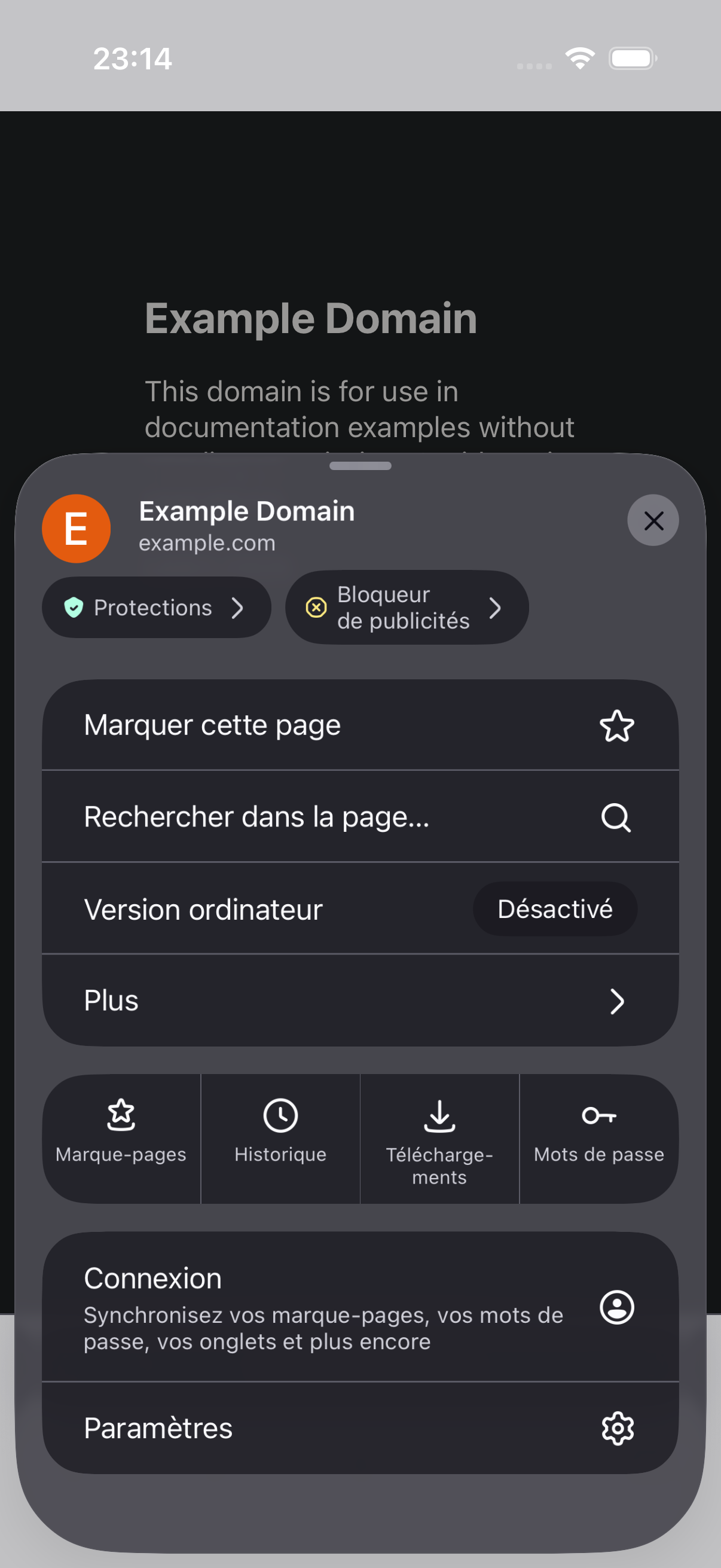Open Téléchargements
Screen dimensions: 721x1568
[x=439, y=1139]
